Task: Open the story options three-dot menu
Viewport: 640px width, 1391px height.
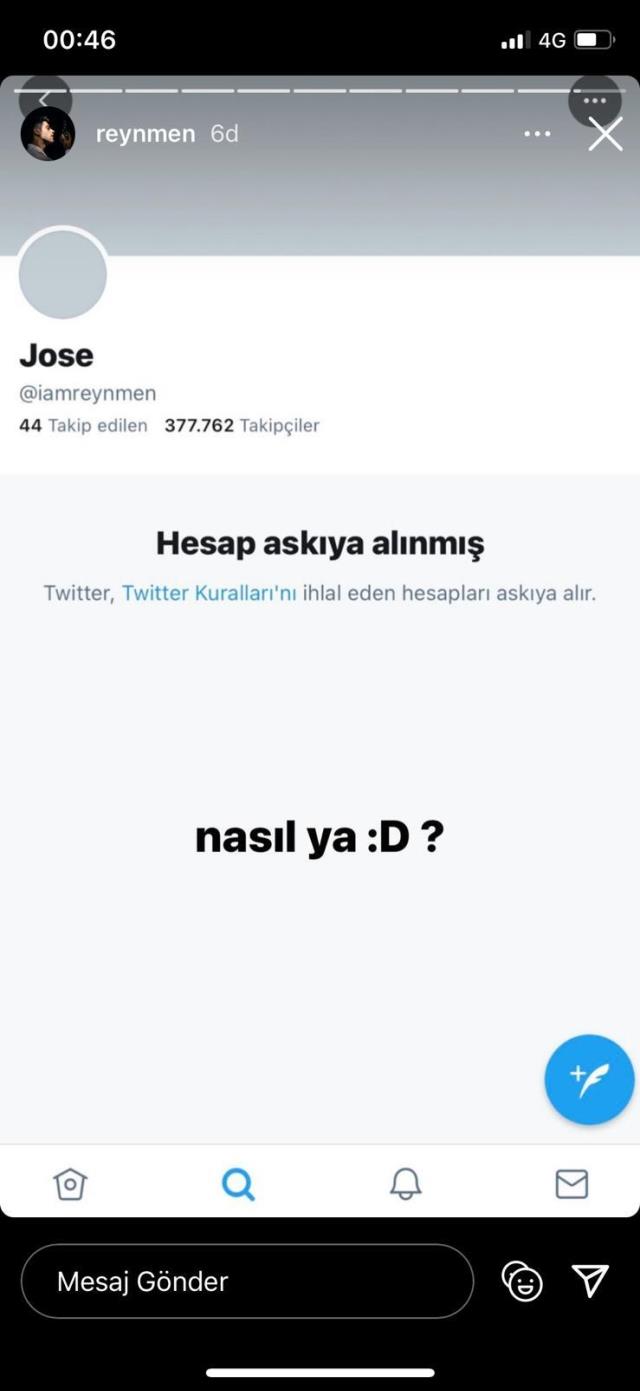Action: 537,134
